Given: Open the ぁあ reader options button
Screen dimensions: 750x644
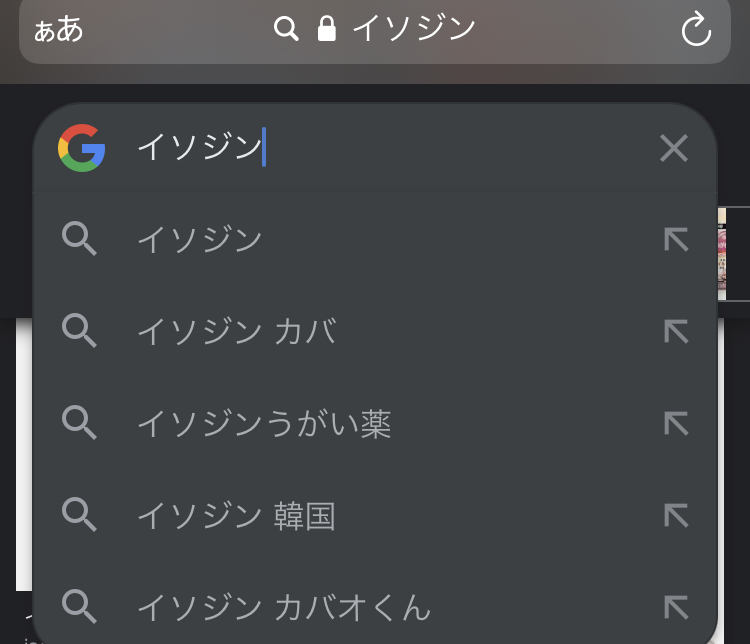Looking at the screenshot, I should (x=58, y=30).
